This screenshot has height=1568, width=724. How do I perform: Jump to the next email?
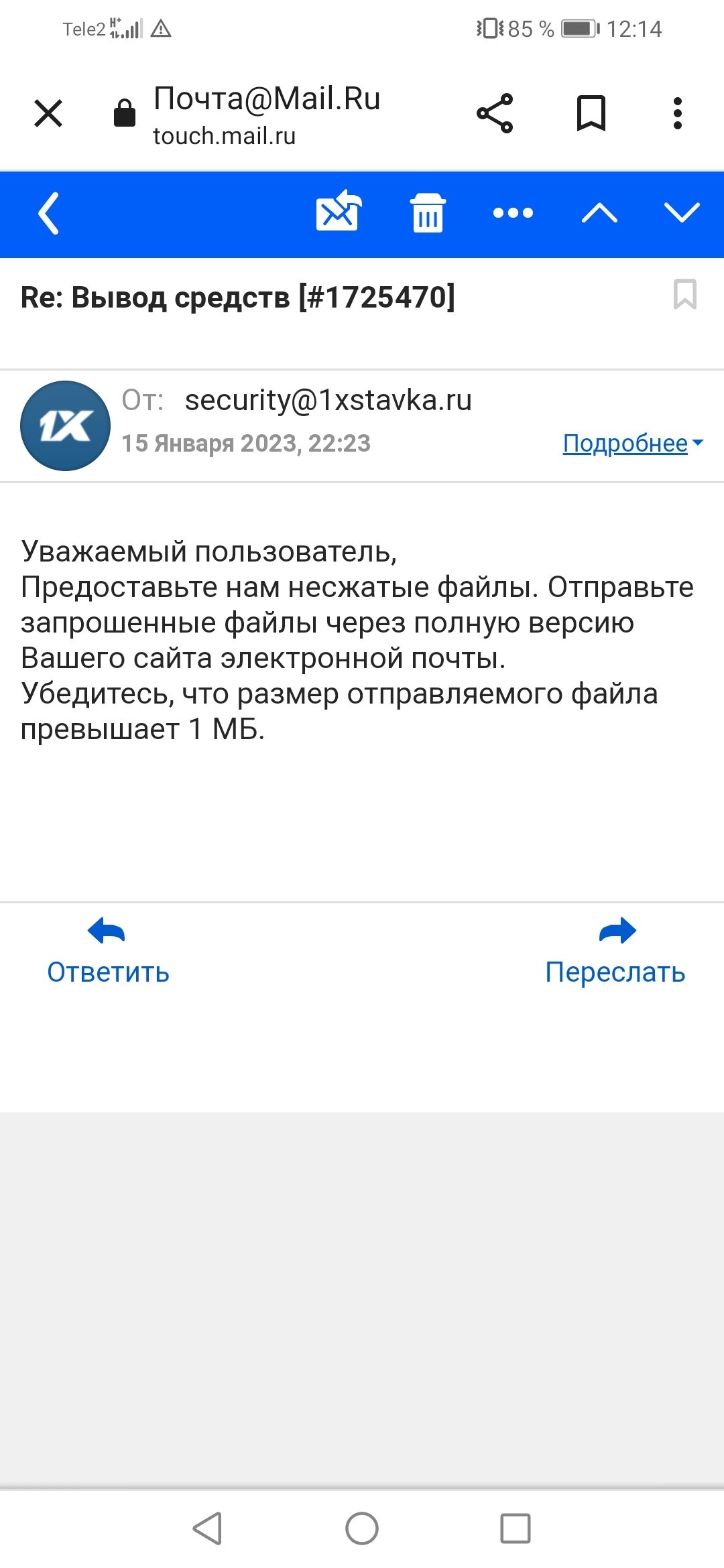(x=682, y=213)
